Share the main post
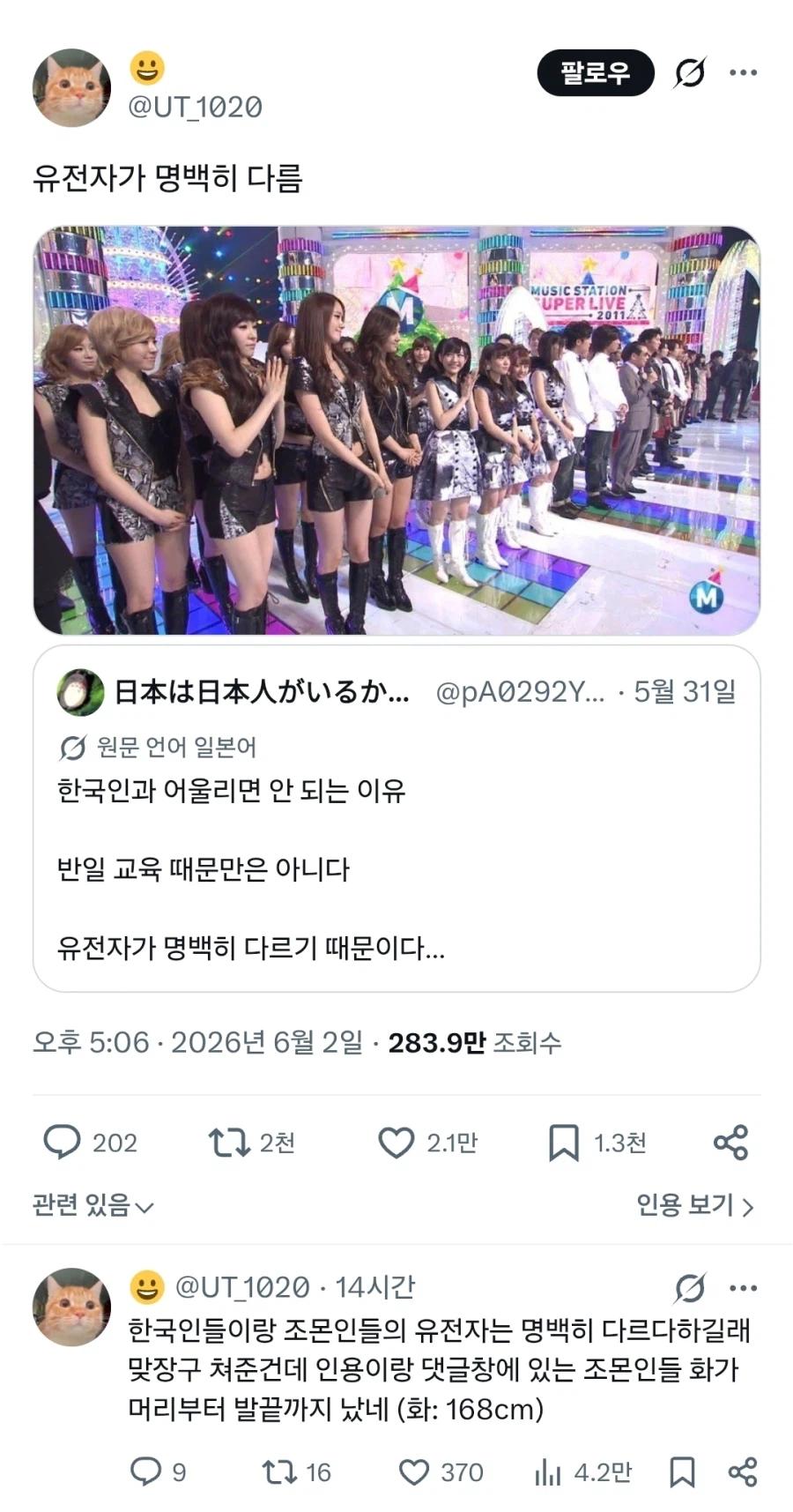Viewport: 793px width, 1512px height. point(730,1143)
